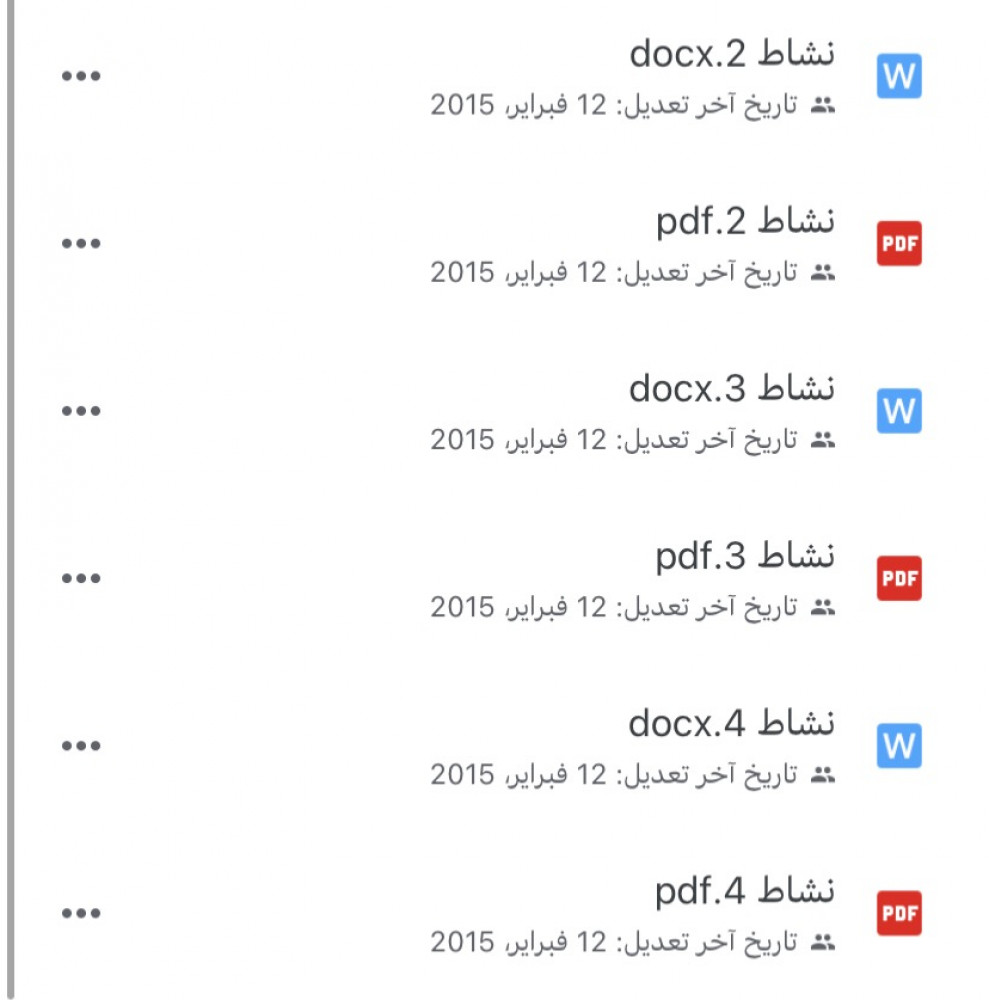Open the file نشاط 3.pdf
The image size is (989, 1000).
point(745,556)
